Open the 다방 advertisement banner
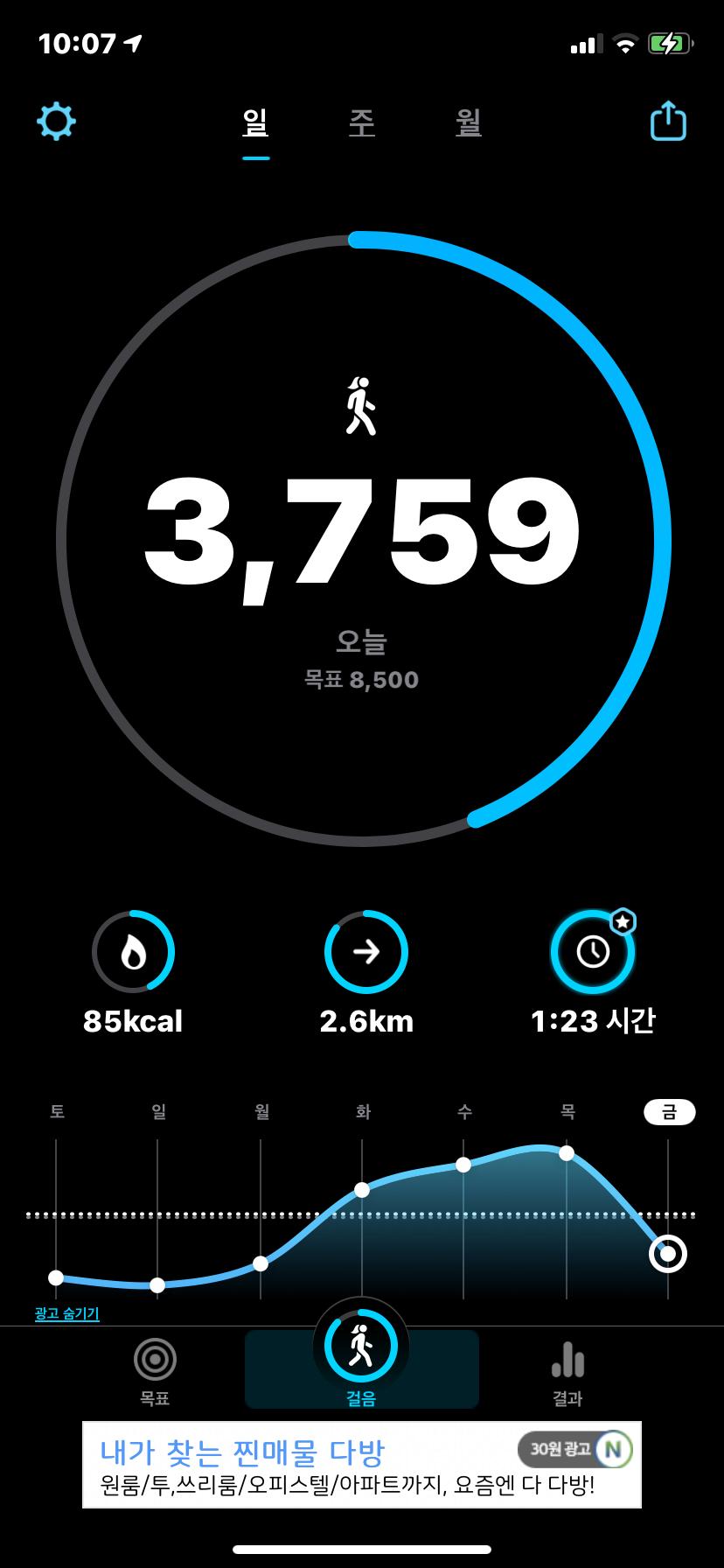Image resolution: width=724 pixels, height=1568 pixels. tap(362, 1464)
